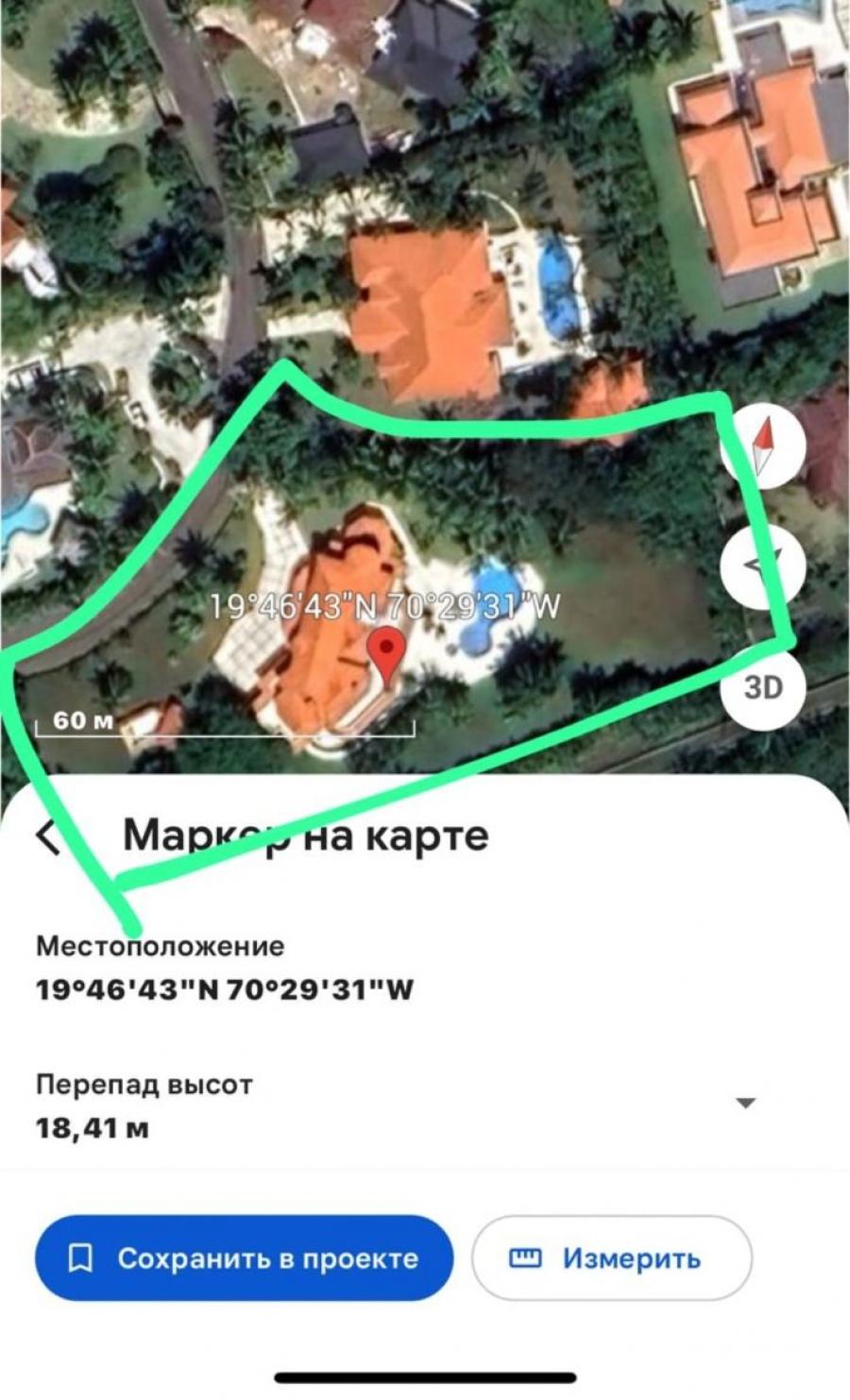Reset map orientation with the compass

coord(762,446)
